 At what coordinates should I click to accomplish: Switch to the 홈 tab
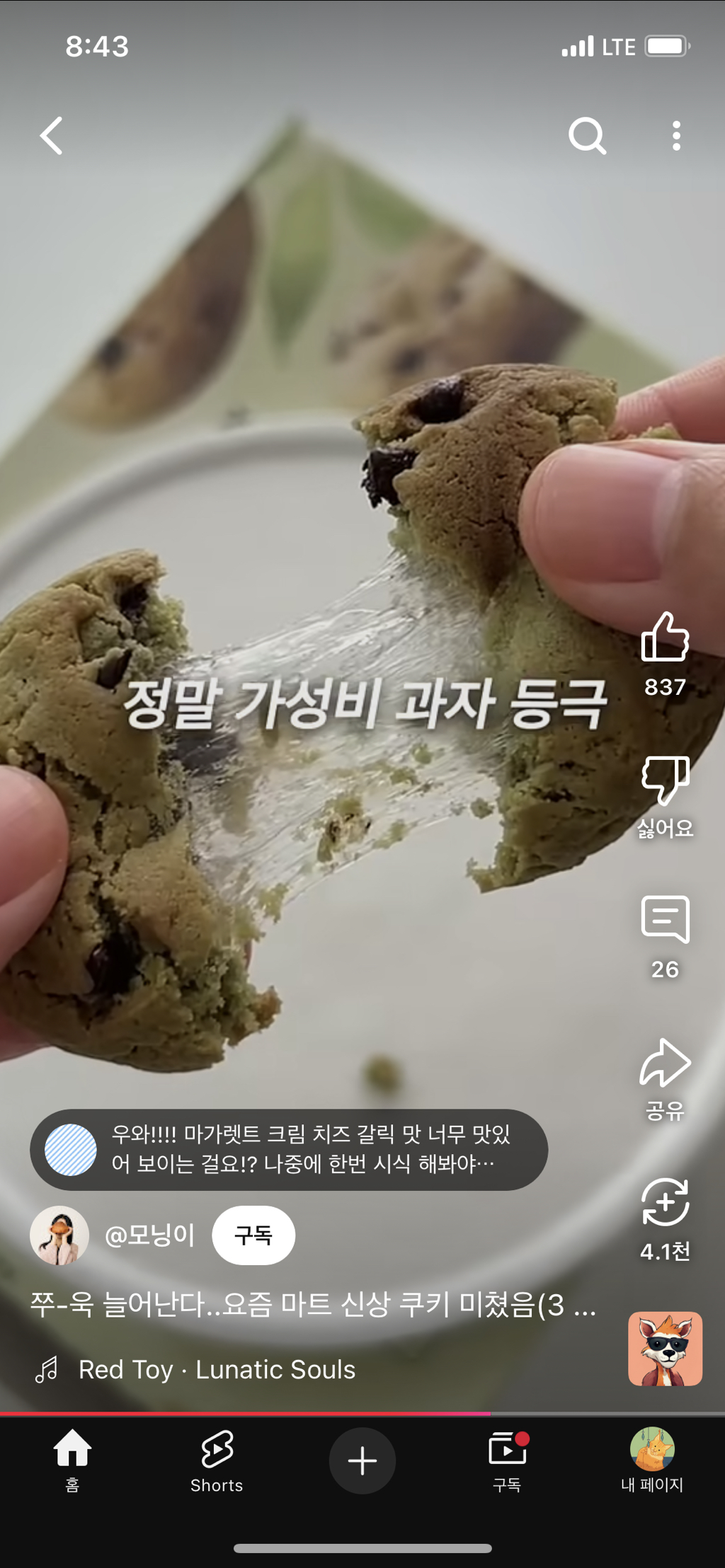(x=72, y=1460)
